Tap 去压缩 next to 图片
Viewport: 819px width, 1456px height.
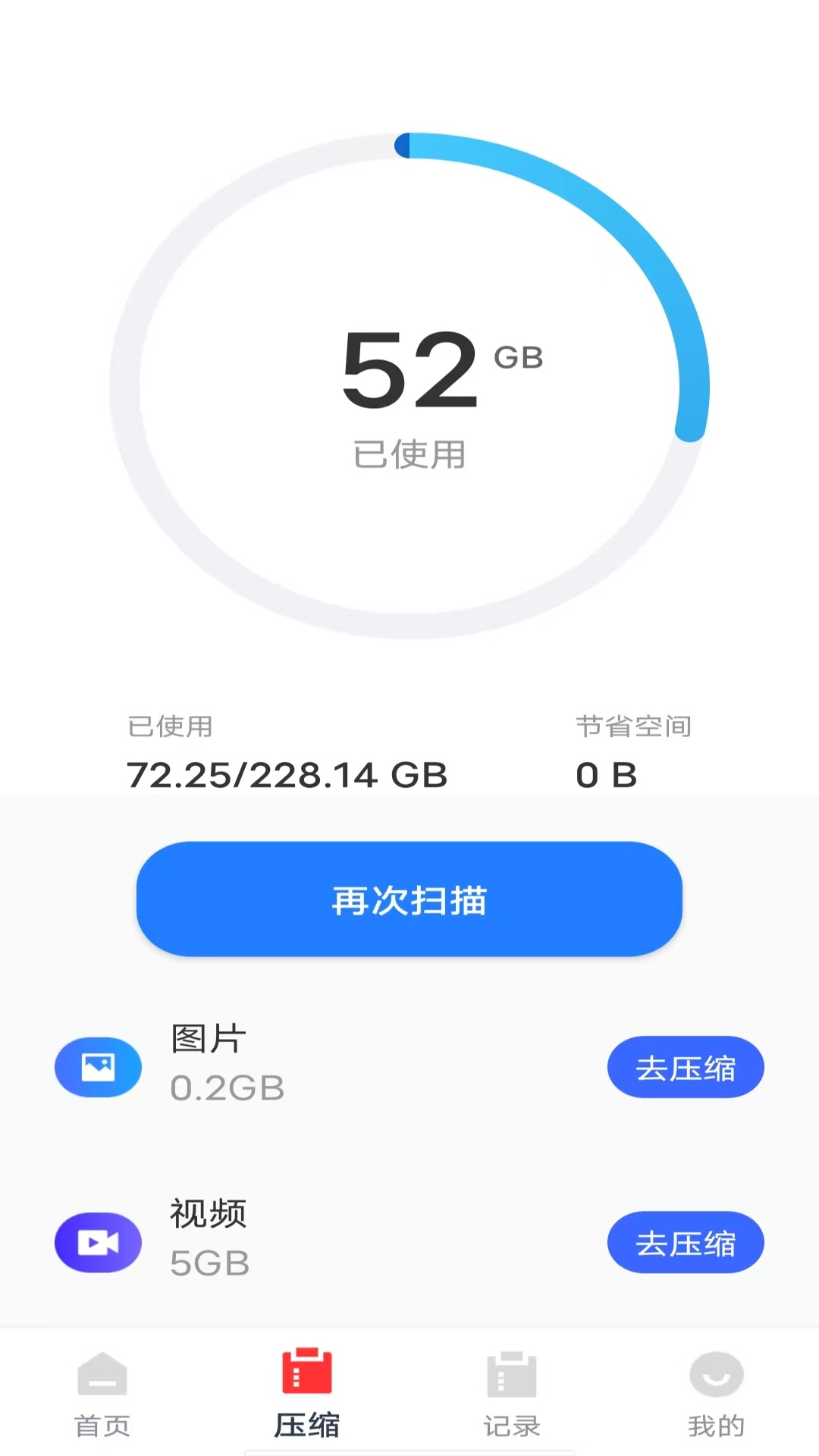(685, 1067)
